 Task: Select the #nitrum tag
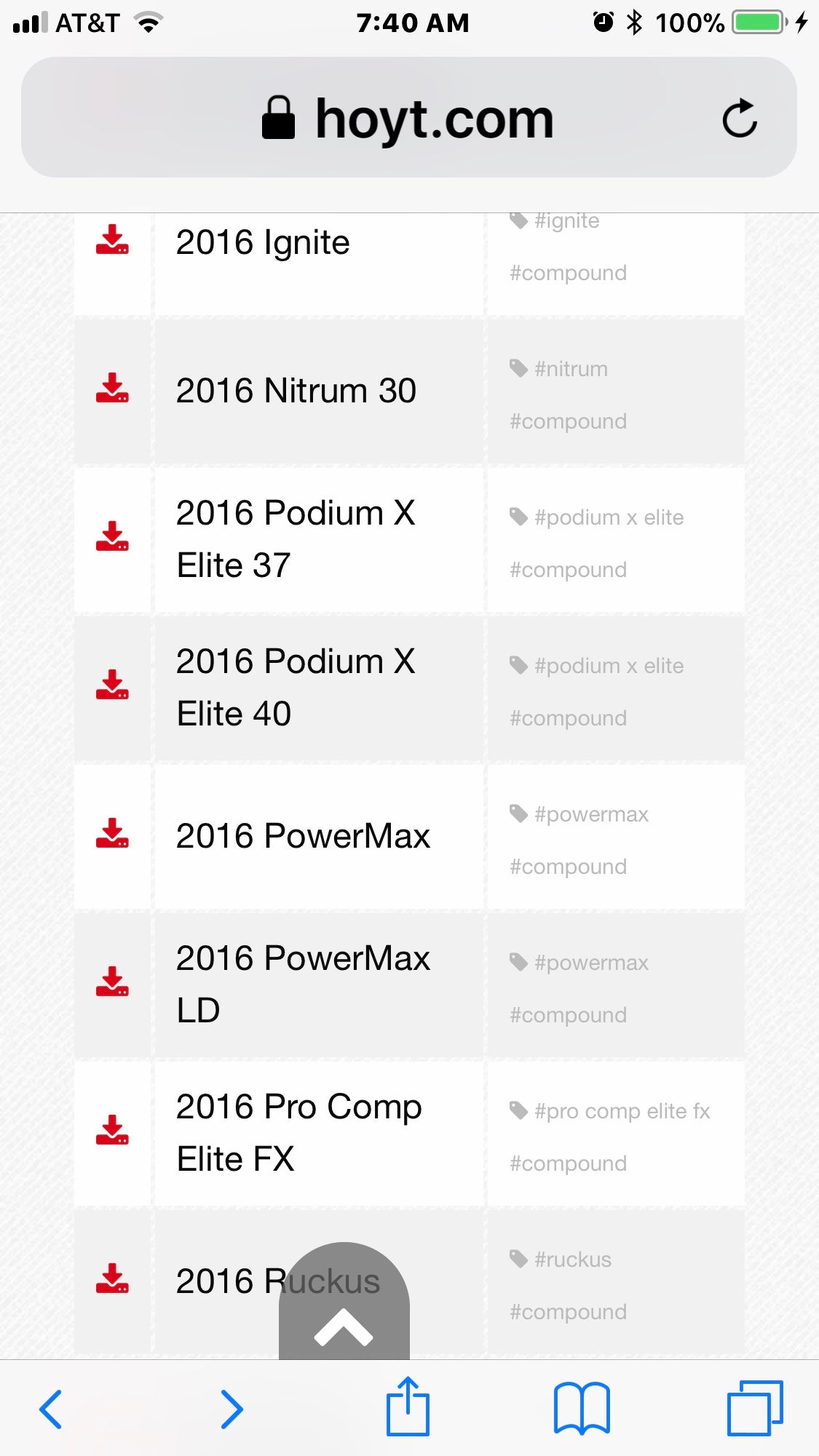[570, 368]
